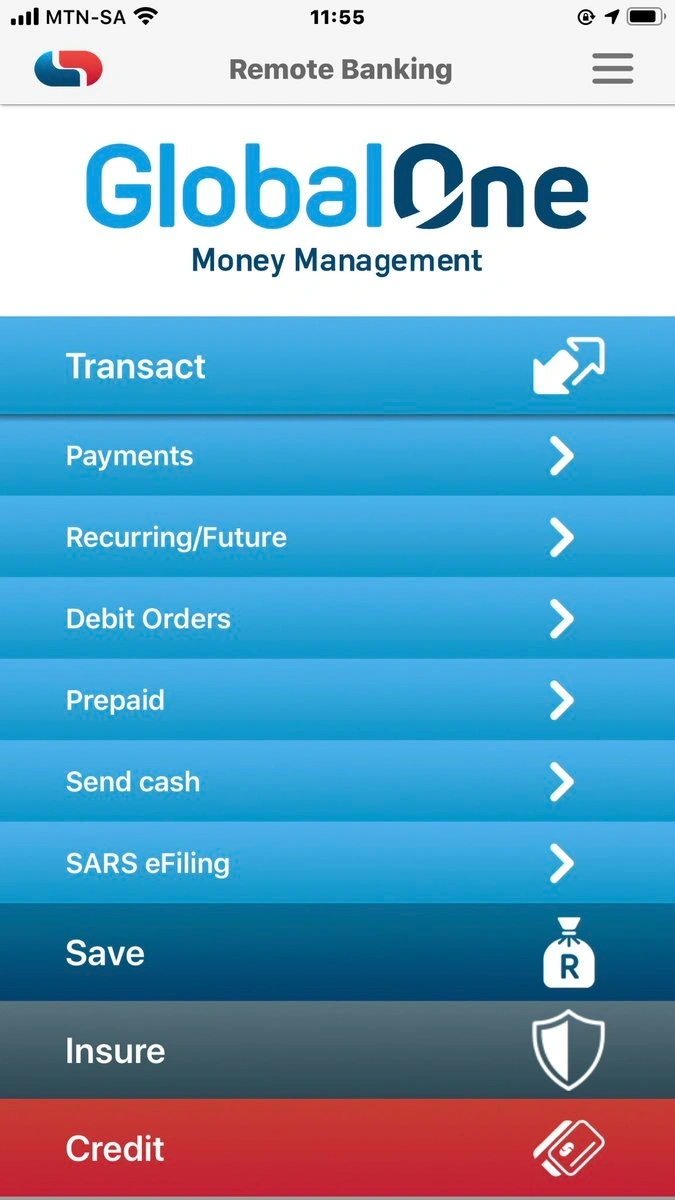The image size is (675, 1200).
Task: Expand the Credit section
Action: click(337, 1148)
